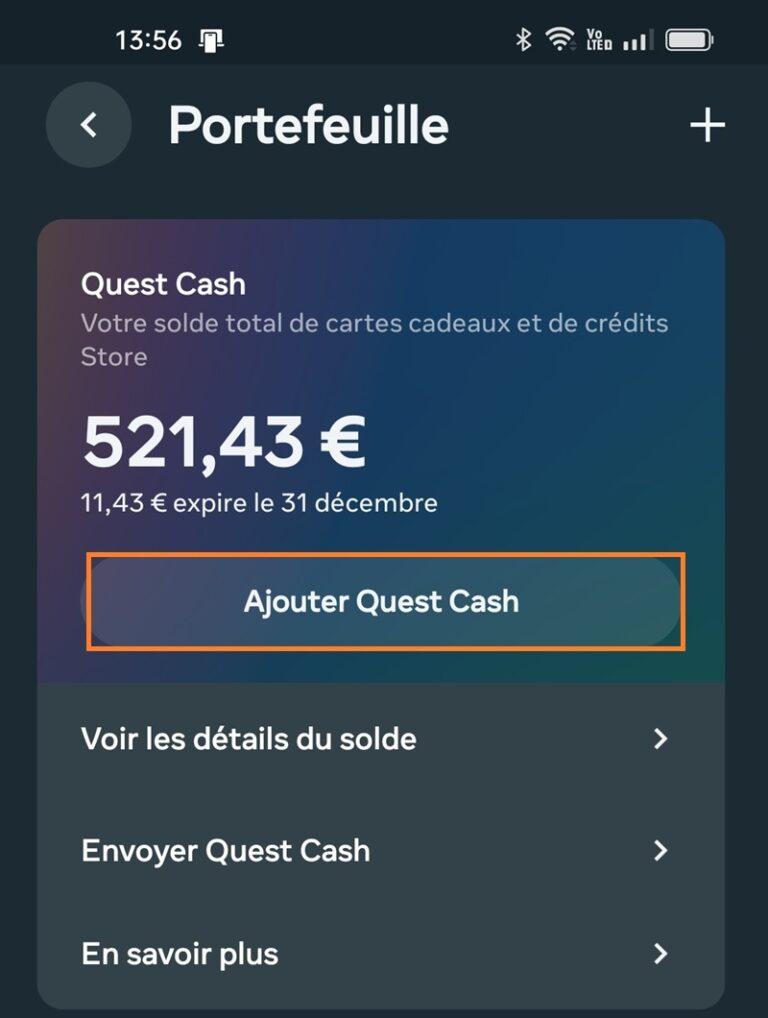Open Voir les détails du solde
Image resolution: width=768 pixels, height=1018 pixels.
coord(248,738)
